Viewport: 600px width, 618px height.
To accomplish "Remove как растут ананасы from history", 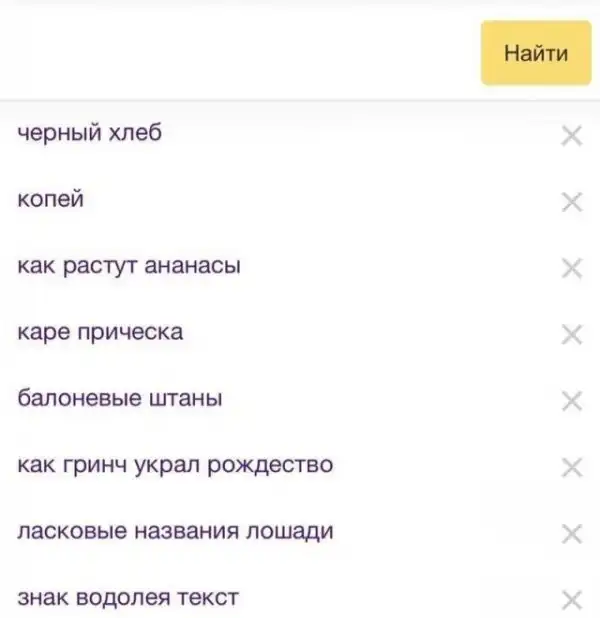I will [x=572, y=268].
